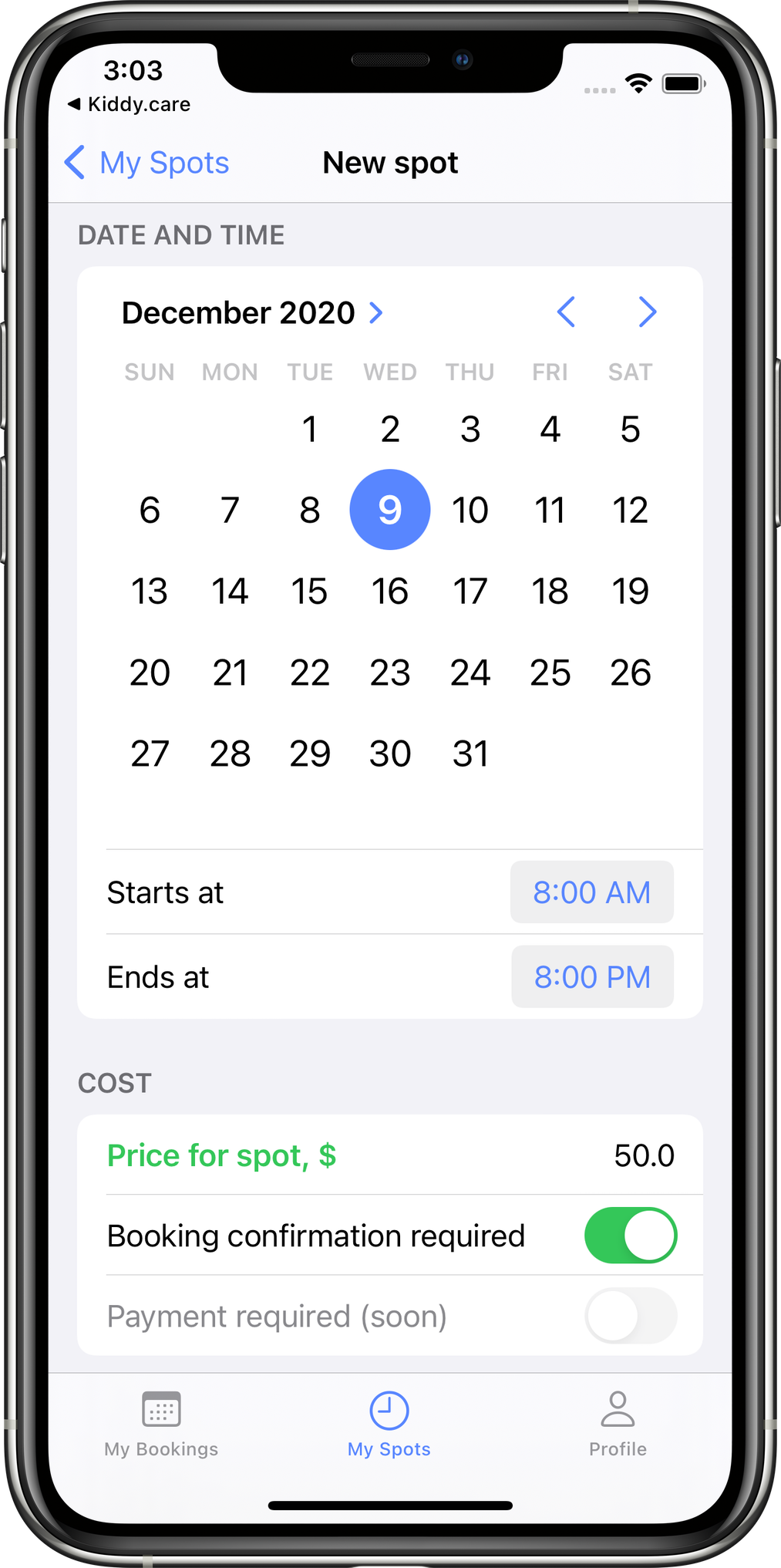Switch to the My Bookings tab
781x1568 pixels.
161,1425
